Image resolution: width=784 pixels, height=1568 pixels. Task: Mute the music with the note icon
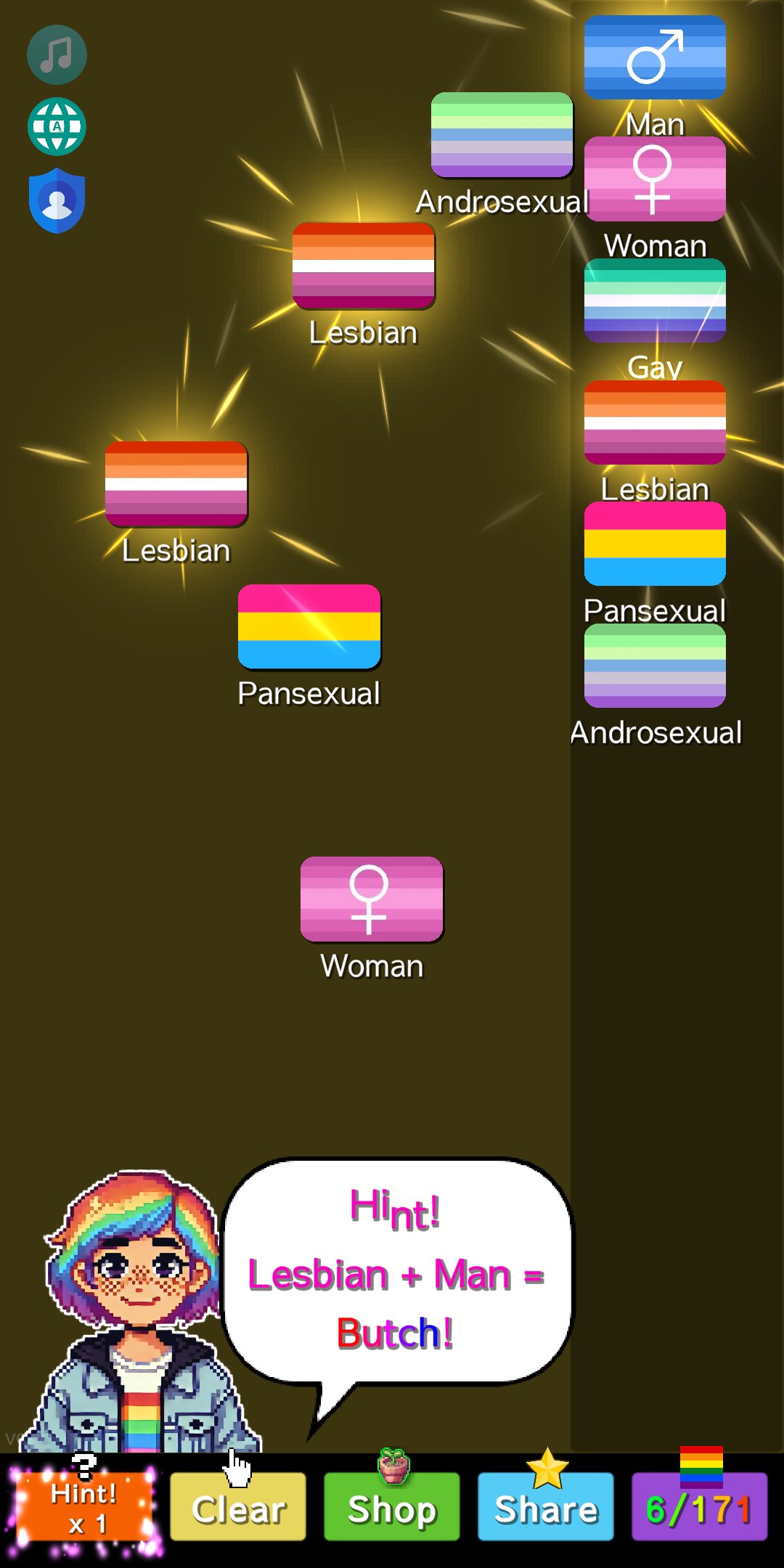[x=57, y=54]
